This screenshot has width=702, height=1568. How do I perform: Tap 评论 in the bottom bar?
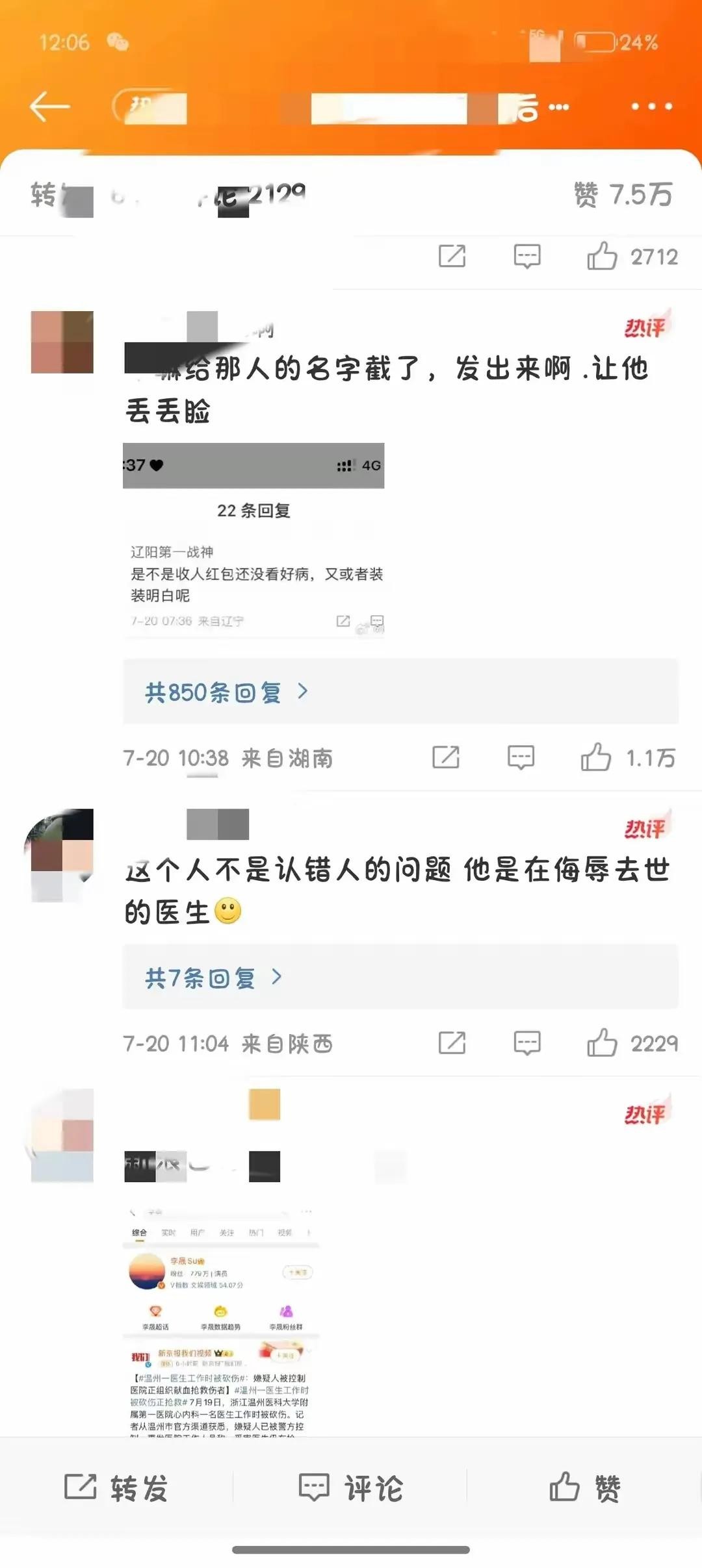pos(351,1487)
